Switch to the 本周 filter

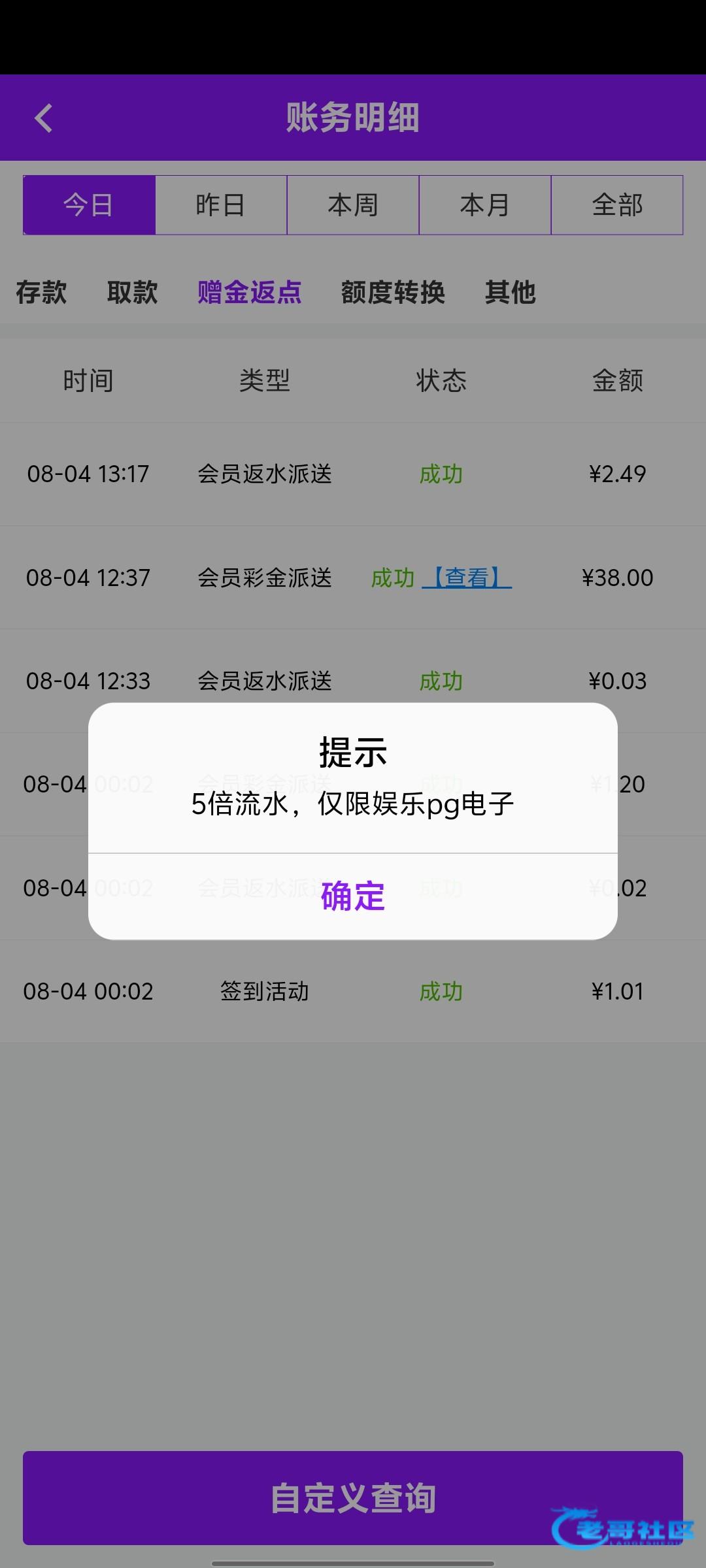(353, 205)
